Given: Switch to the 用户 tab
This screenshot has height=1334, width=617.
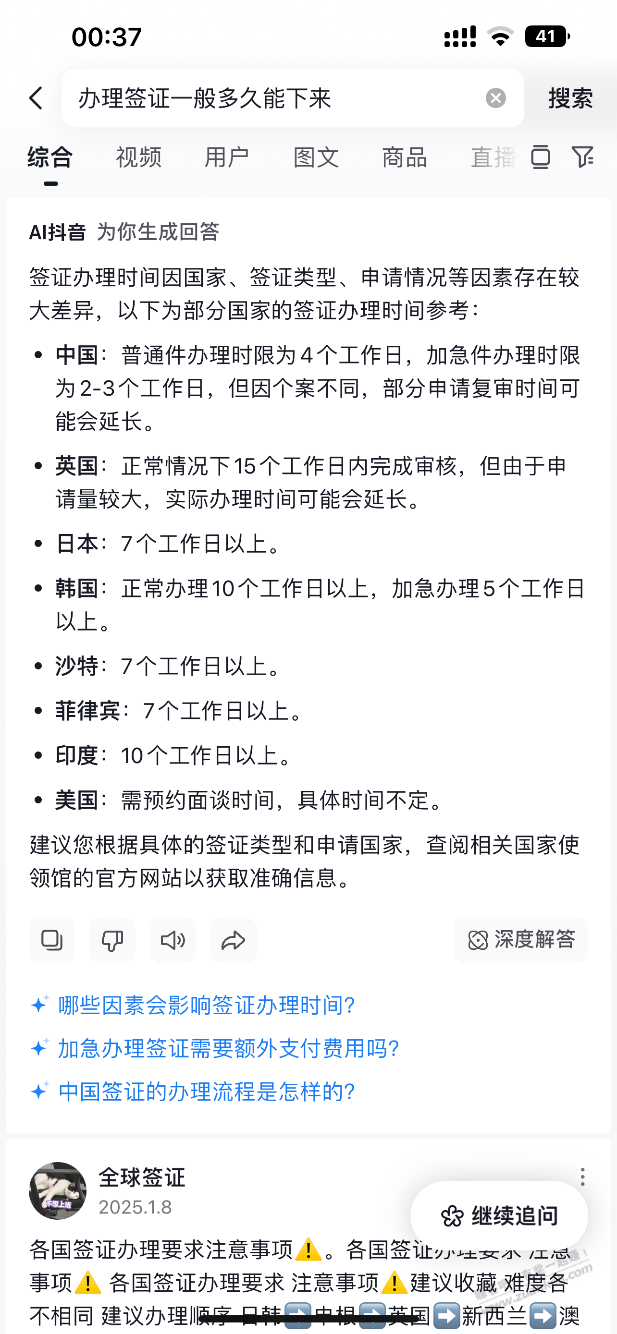Looking at the screenshot, I should tap(227, 157).
